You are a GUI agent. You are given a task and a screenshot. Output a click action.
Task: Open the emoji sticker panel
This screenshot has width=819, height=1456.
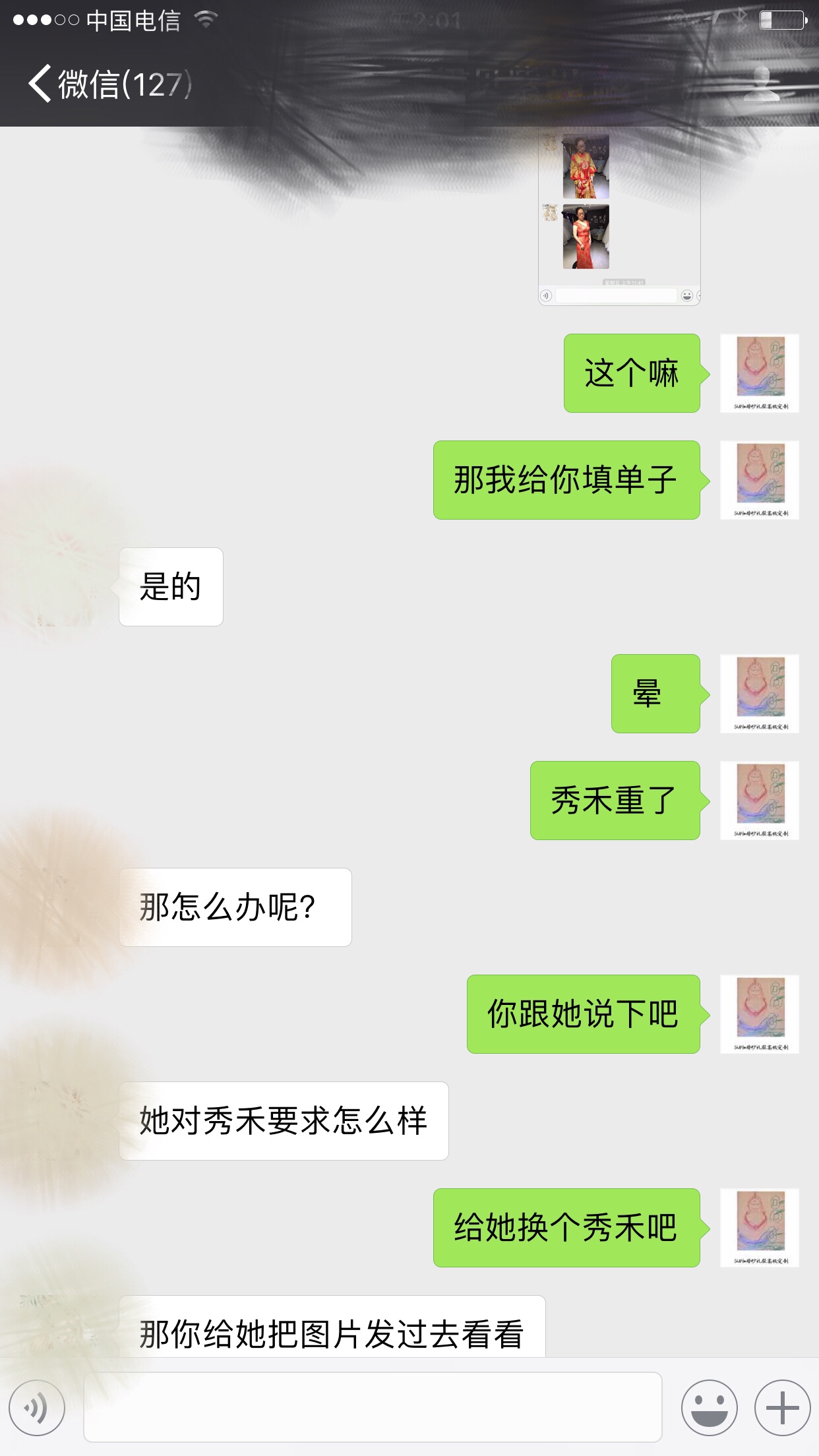[x=709, y=1408]
